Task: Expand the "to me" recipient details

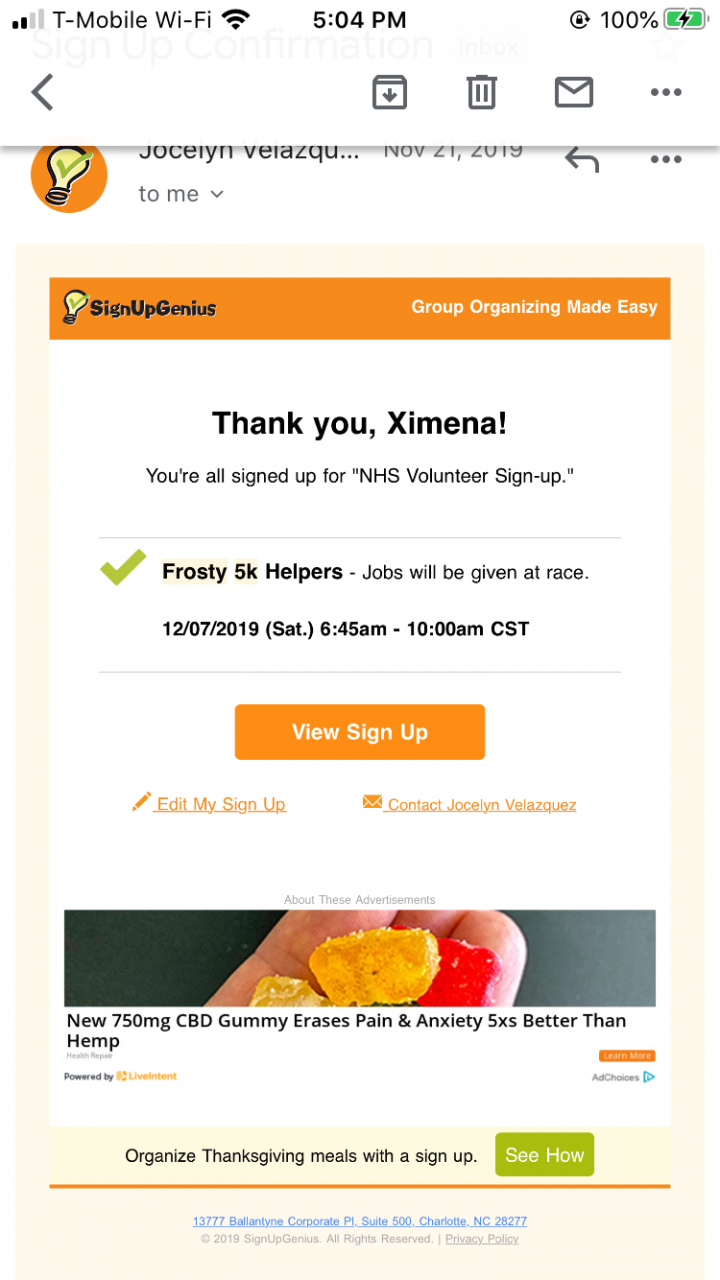Action: click(181, 194)
